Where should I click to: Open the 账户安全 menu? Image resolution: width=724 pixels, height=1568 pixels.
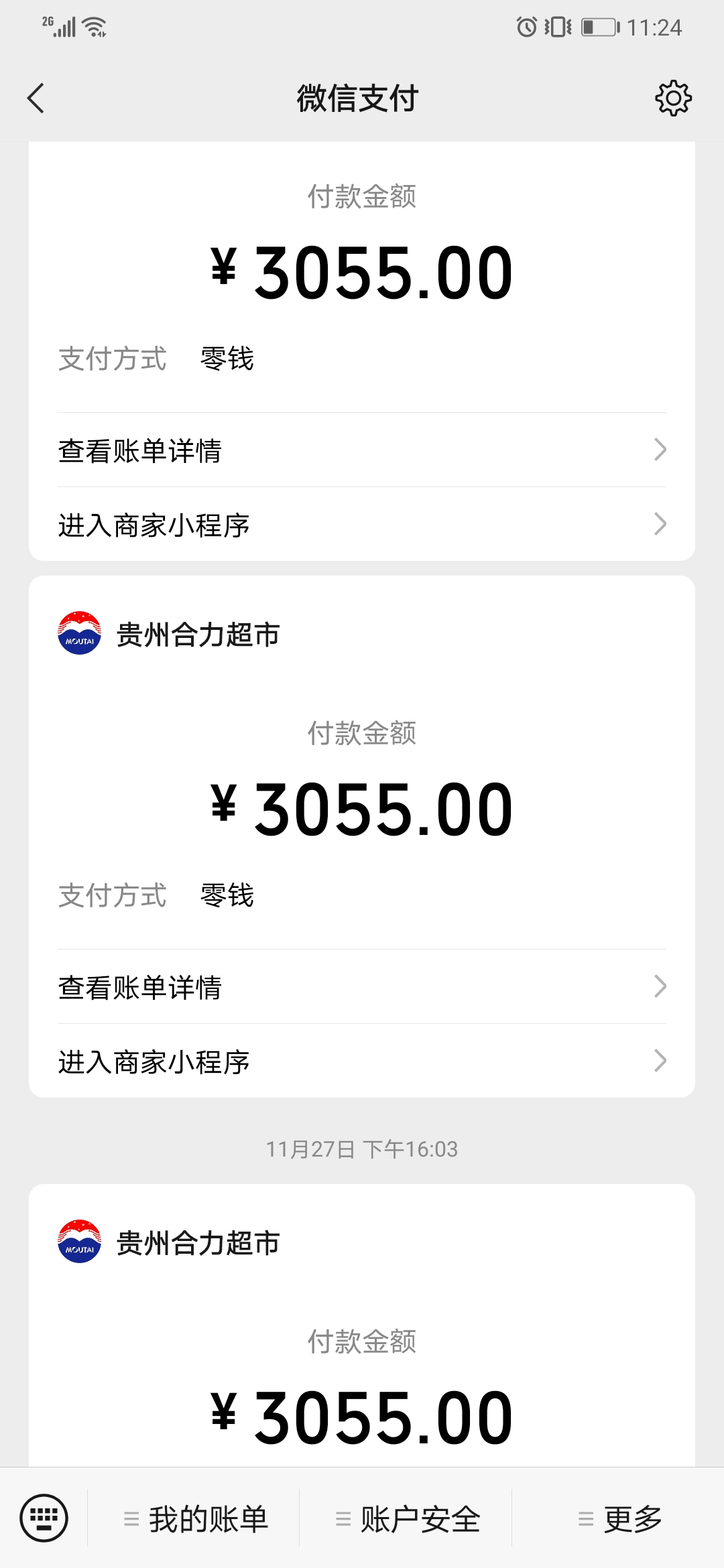click(x=408, y=1519)
